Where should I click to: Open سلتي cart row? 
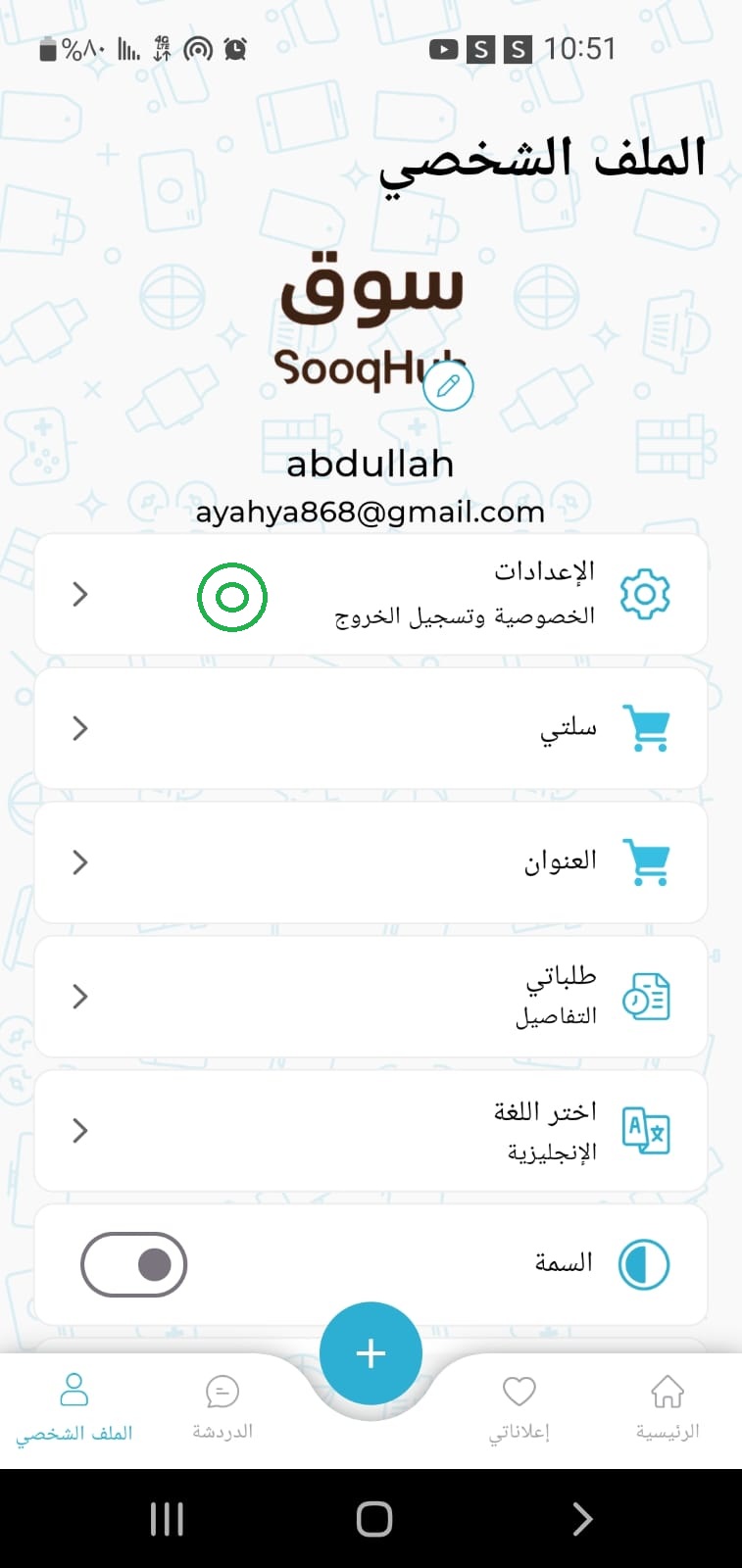coord(371,728)
